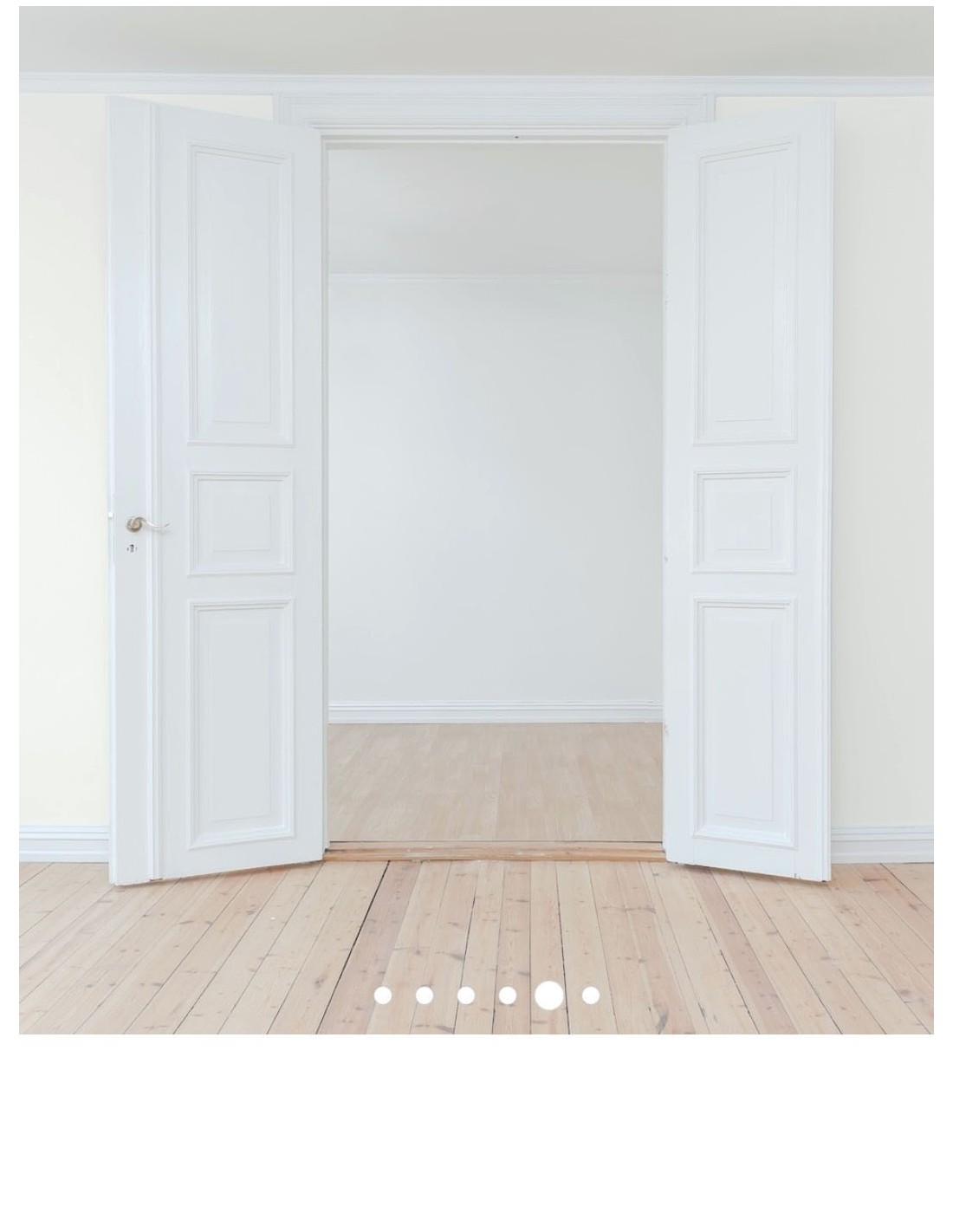Switch to the fourth page indicator dot
This screenshot has height=1232, width=953.
(x=507, y=995)
